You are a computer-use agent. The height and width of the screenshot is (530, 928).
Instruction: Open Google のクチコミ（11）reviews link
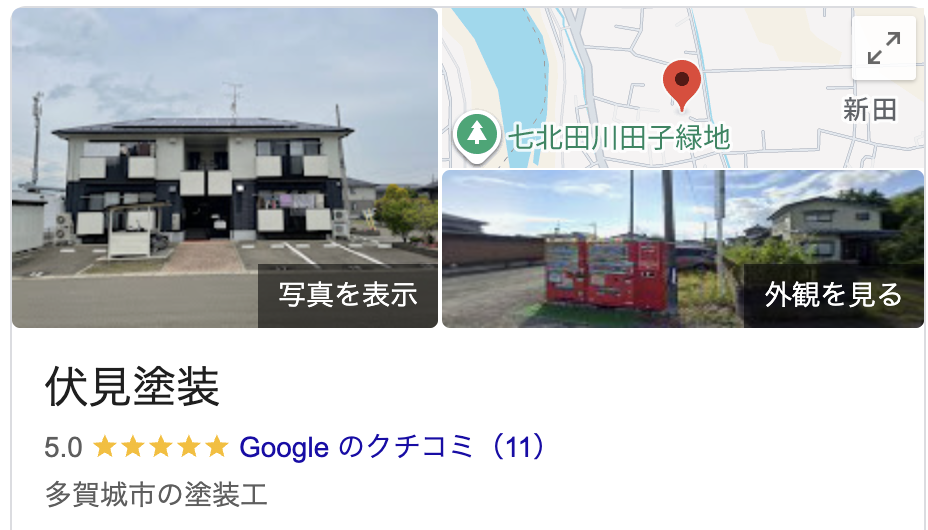pos(393,446)
